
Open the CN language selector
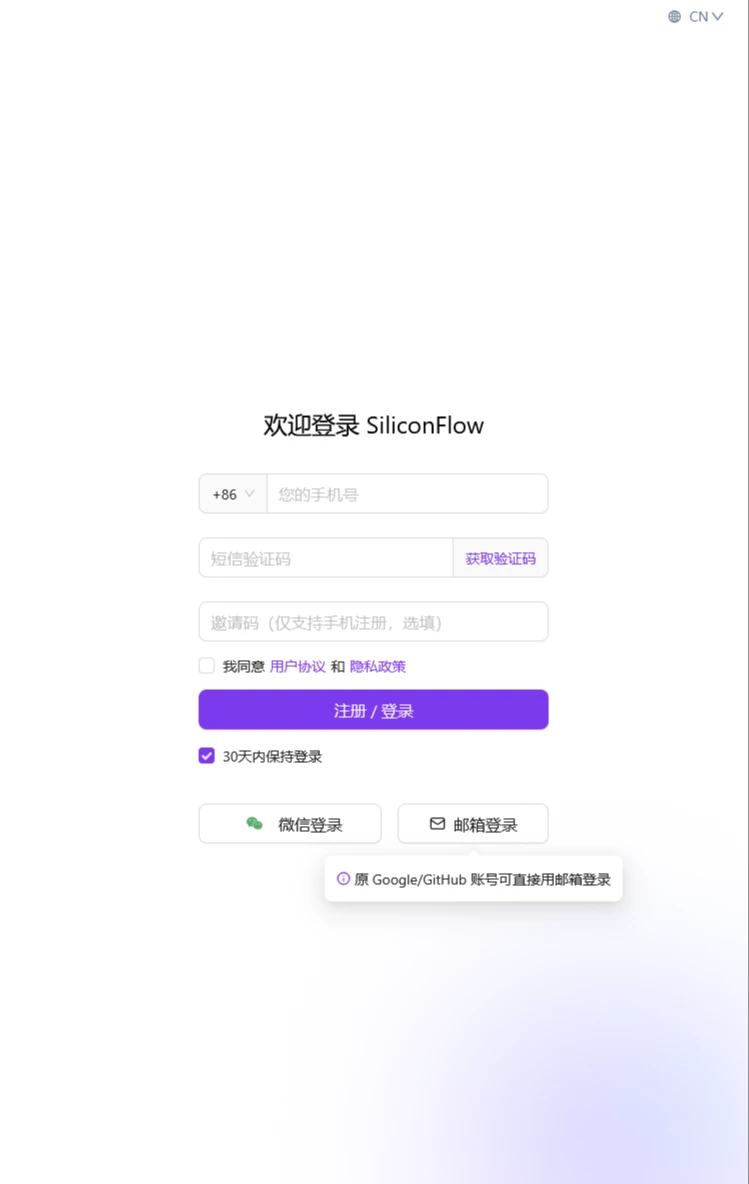tap(695, 17)
